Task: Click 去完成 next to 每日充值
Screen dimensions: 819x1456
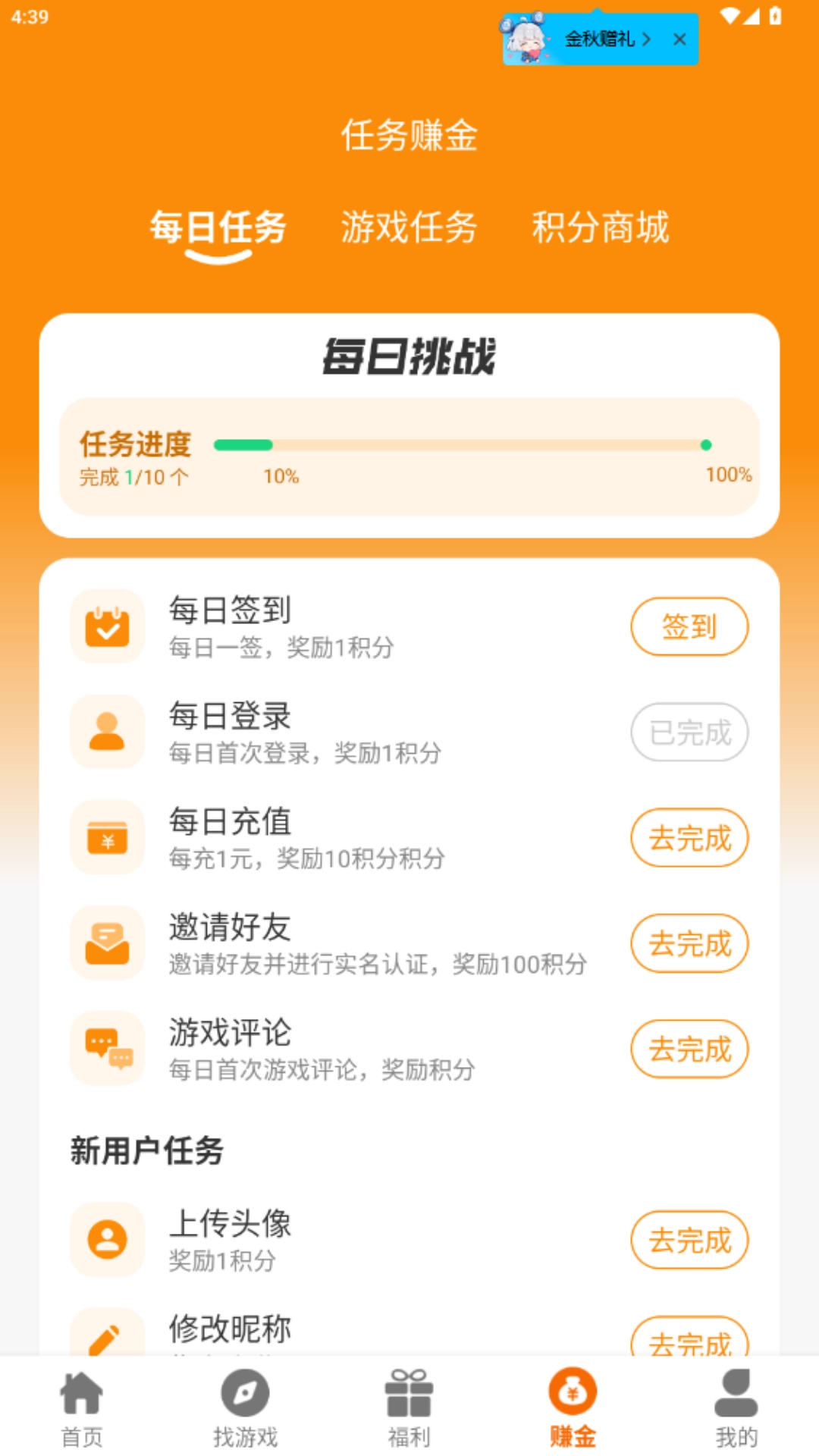Action: click(689, 838)
